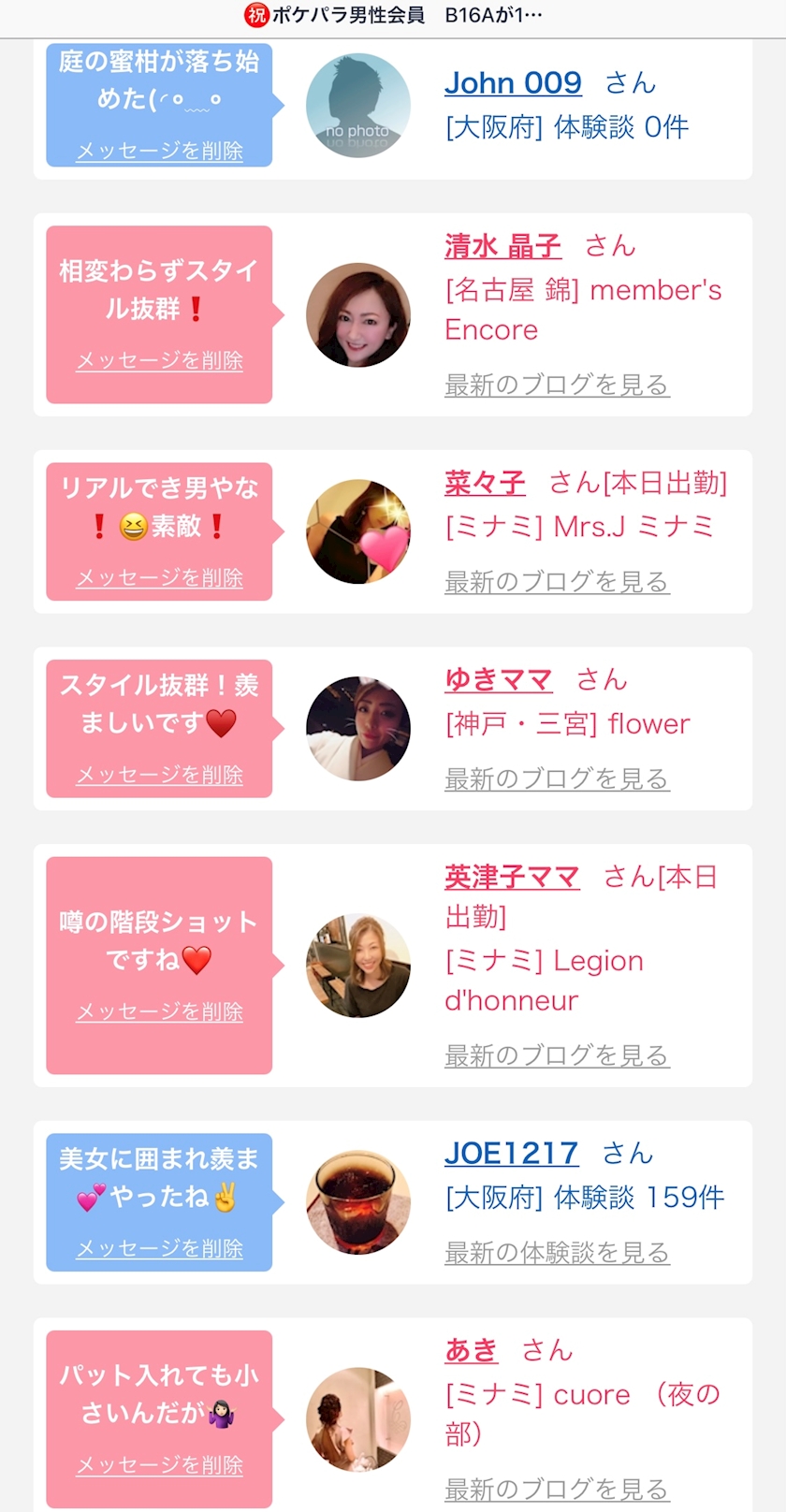Delete the リアルでき男やな message
This screenshot has width=786, height=1512.
pos(159,578)
